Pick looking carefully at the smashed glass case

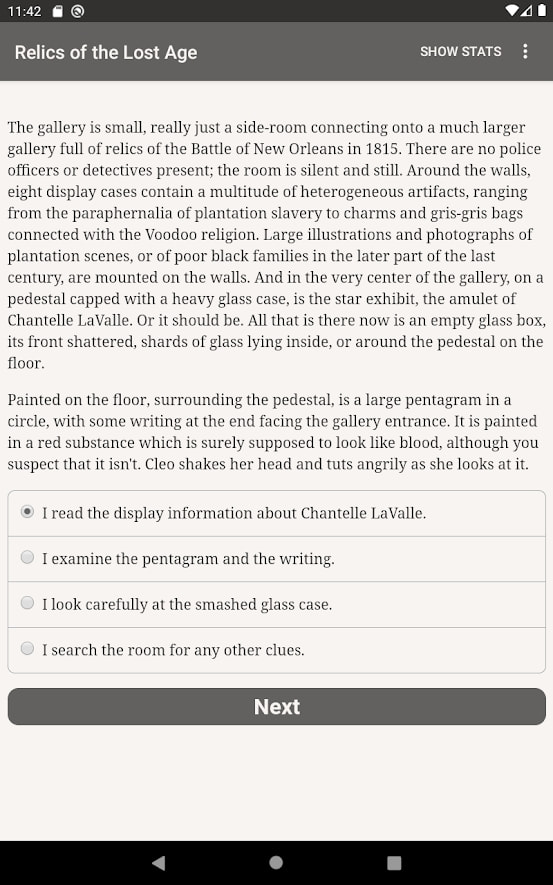point(276,604)
